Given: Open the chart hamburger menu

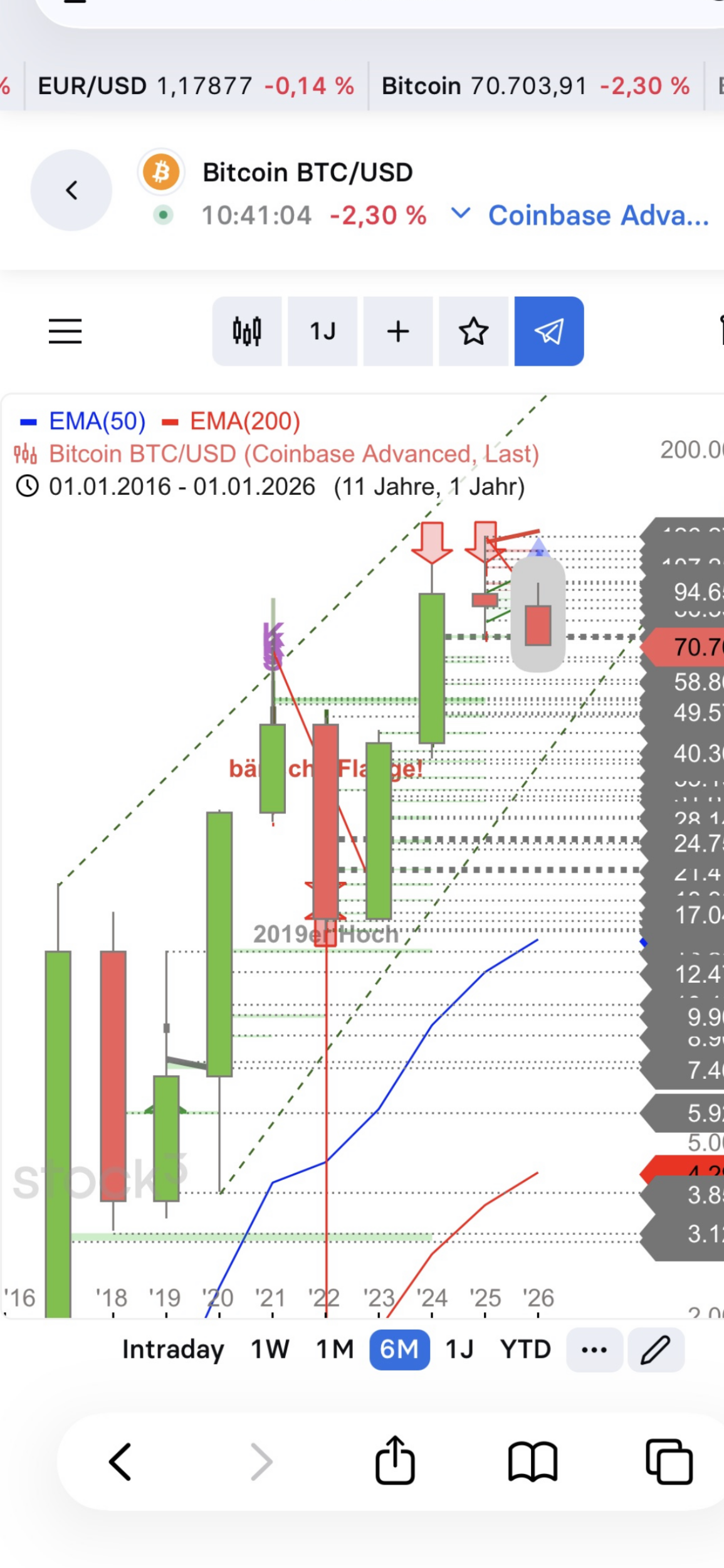Looking at the screenshot, I should (x=65, y=331).
